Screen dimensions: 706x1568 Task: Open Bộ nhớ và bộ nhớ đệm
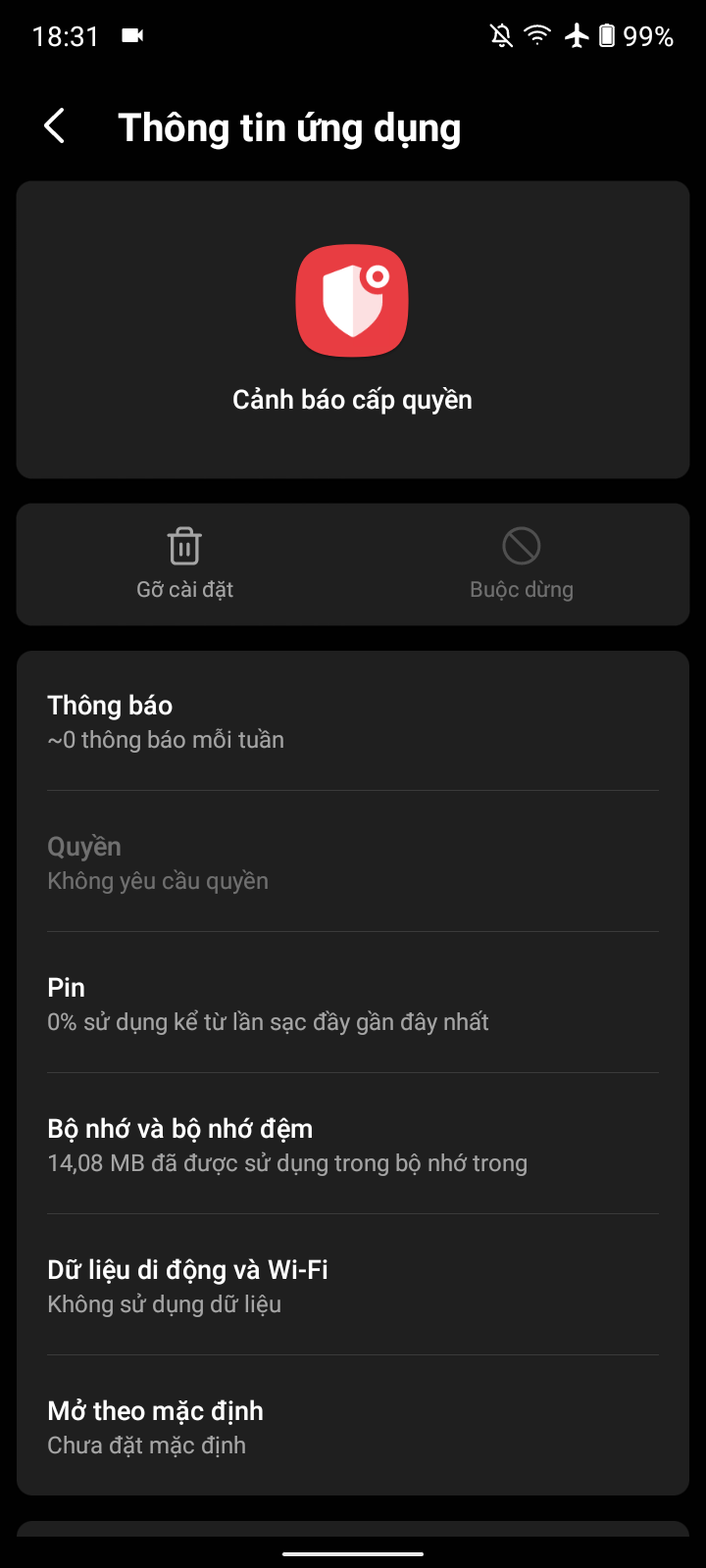point(353,1145)
